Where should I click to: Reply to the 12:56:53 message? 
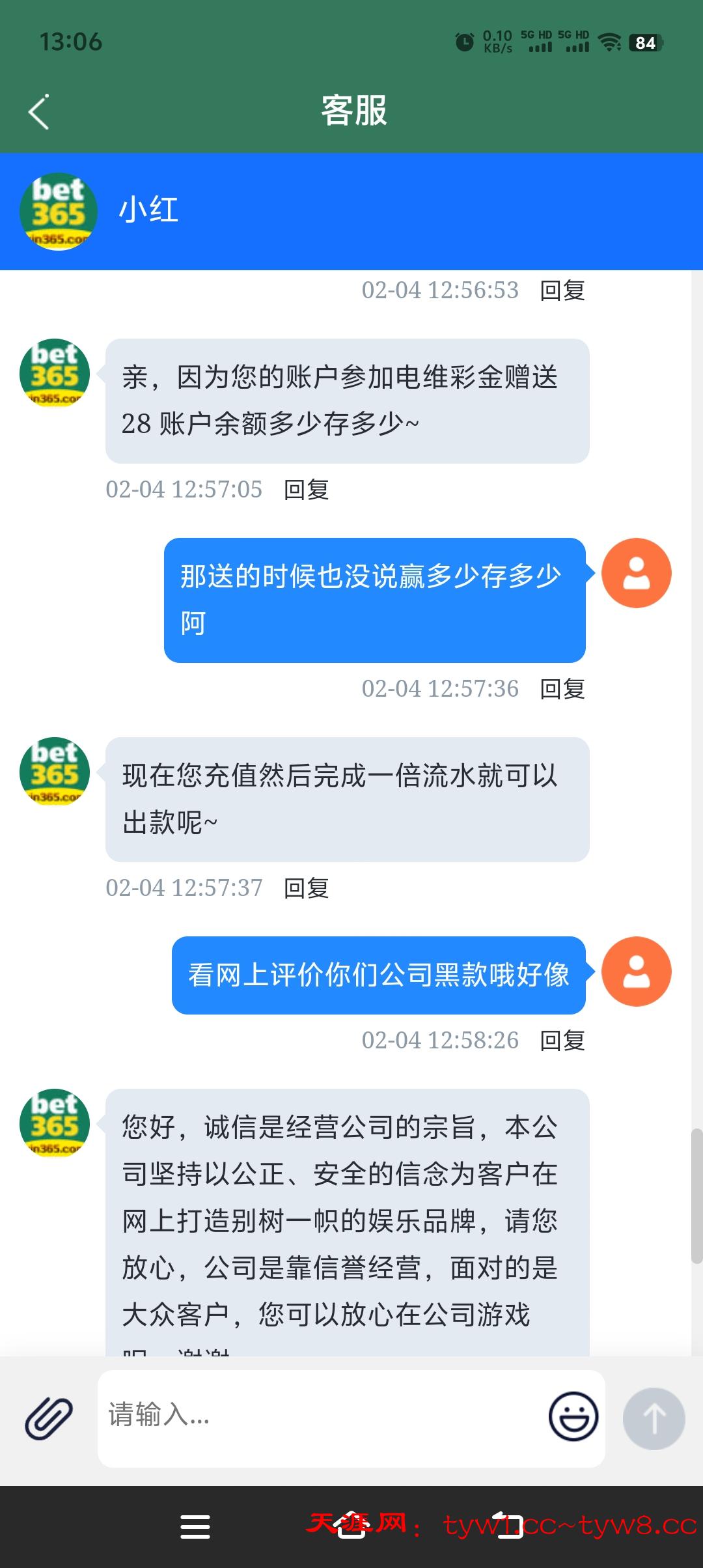(x=562, y=290)
